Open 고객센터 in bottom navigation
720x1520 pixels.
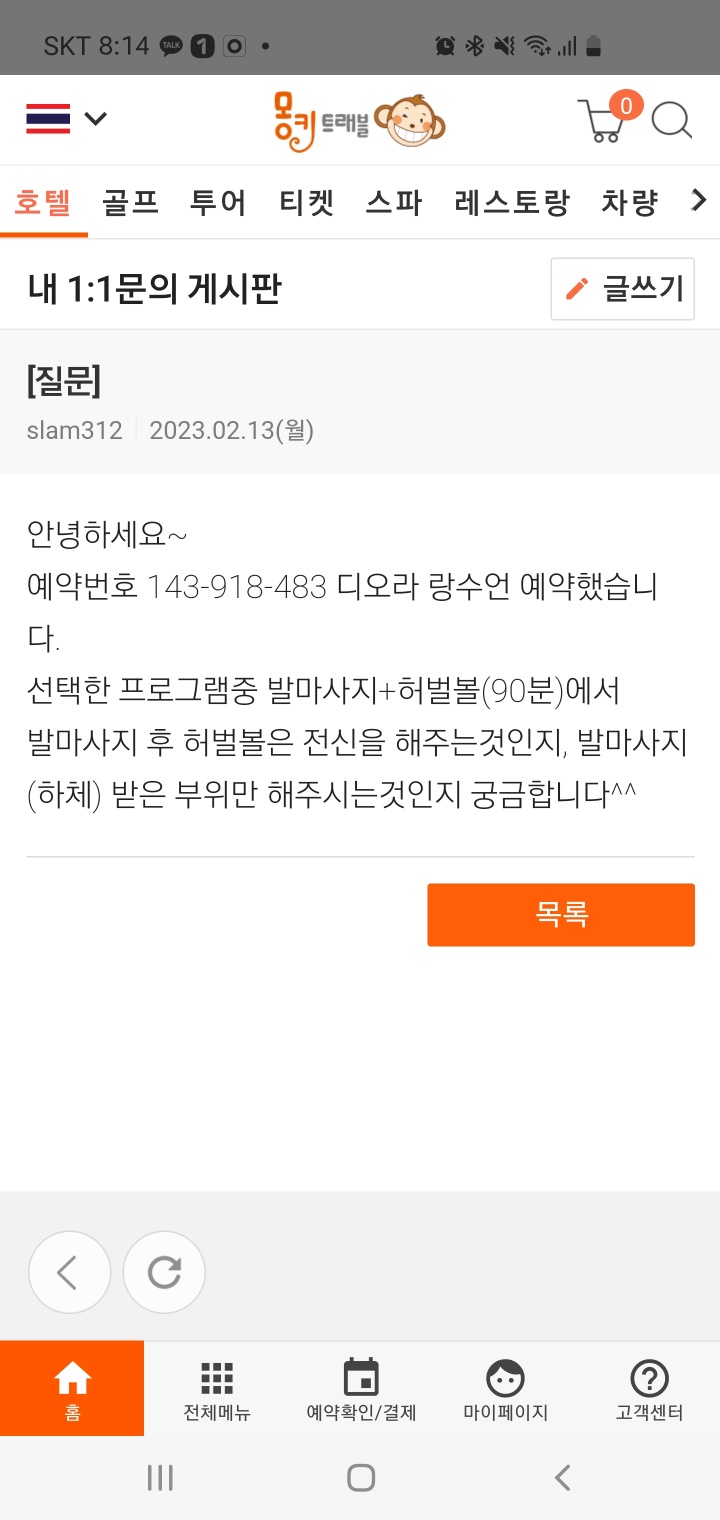649,1389
